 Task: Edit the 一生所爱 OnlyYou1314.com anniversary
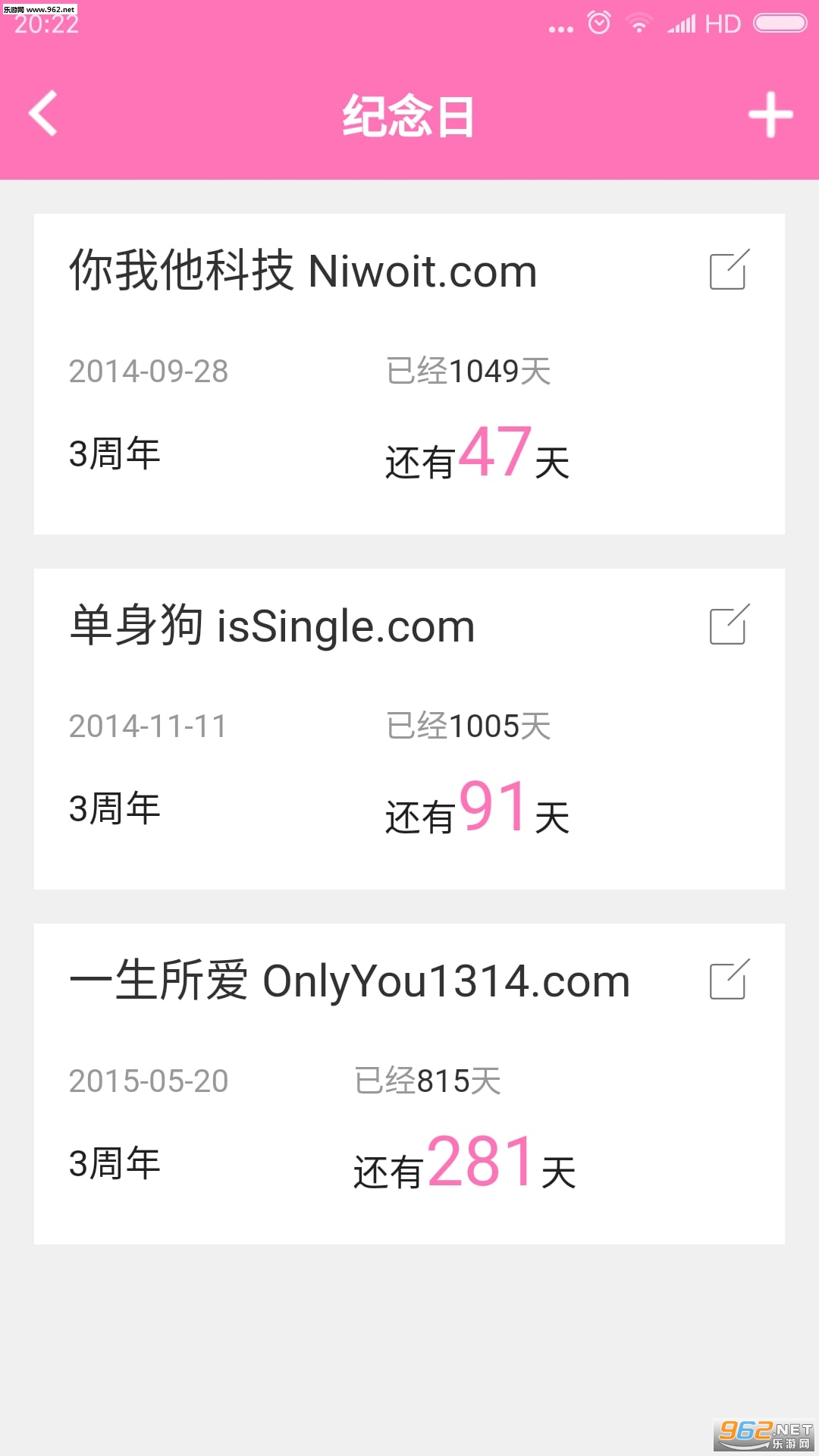tap(729, 980)
